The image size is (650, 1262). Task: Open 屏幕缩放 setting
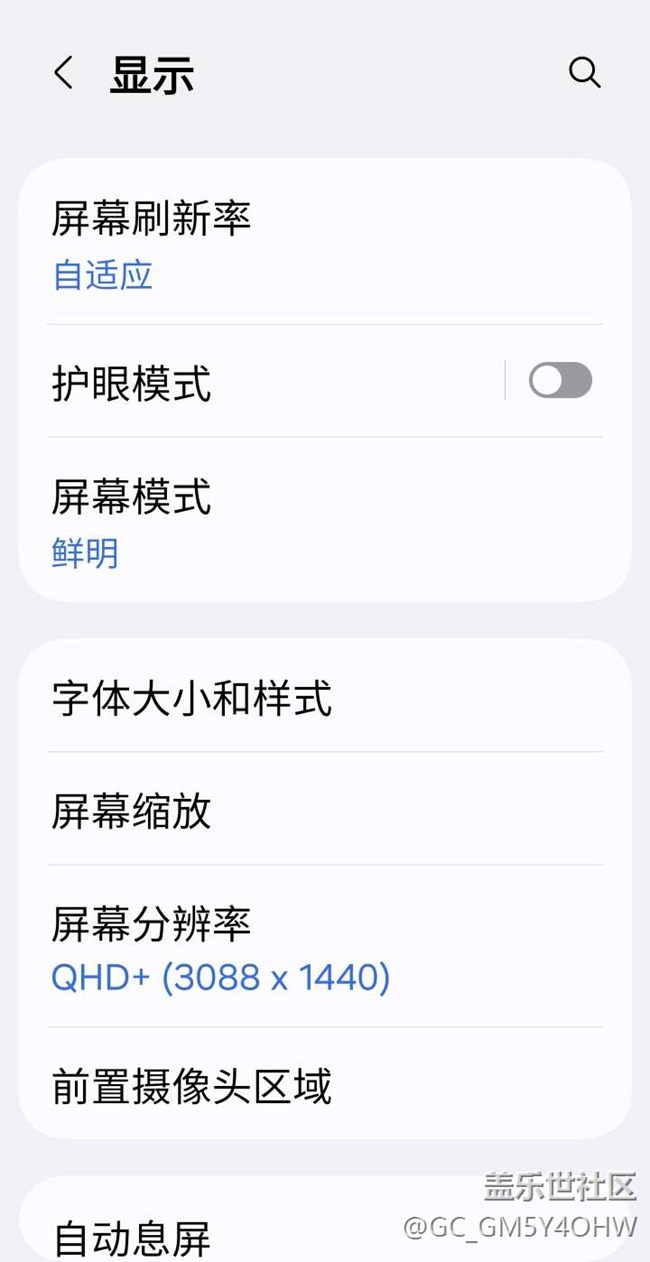pyautogui.click(x=325, y=809)
